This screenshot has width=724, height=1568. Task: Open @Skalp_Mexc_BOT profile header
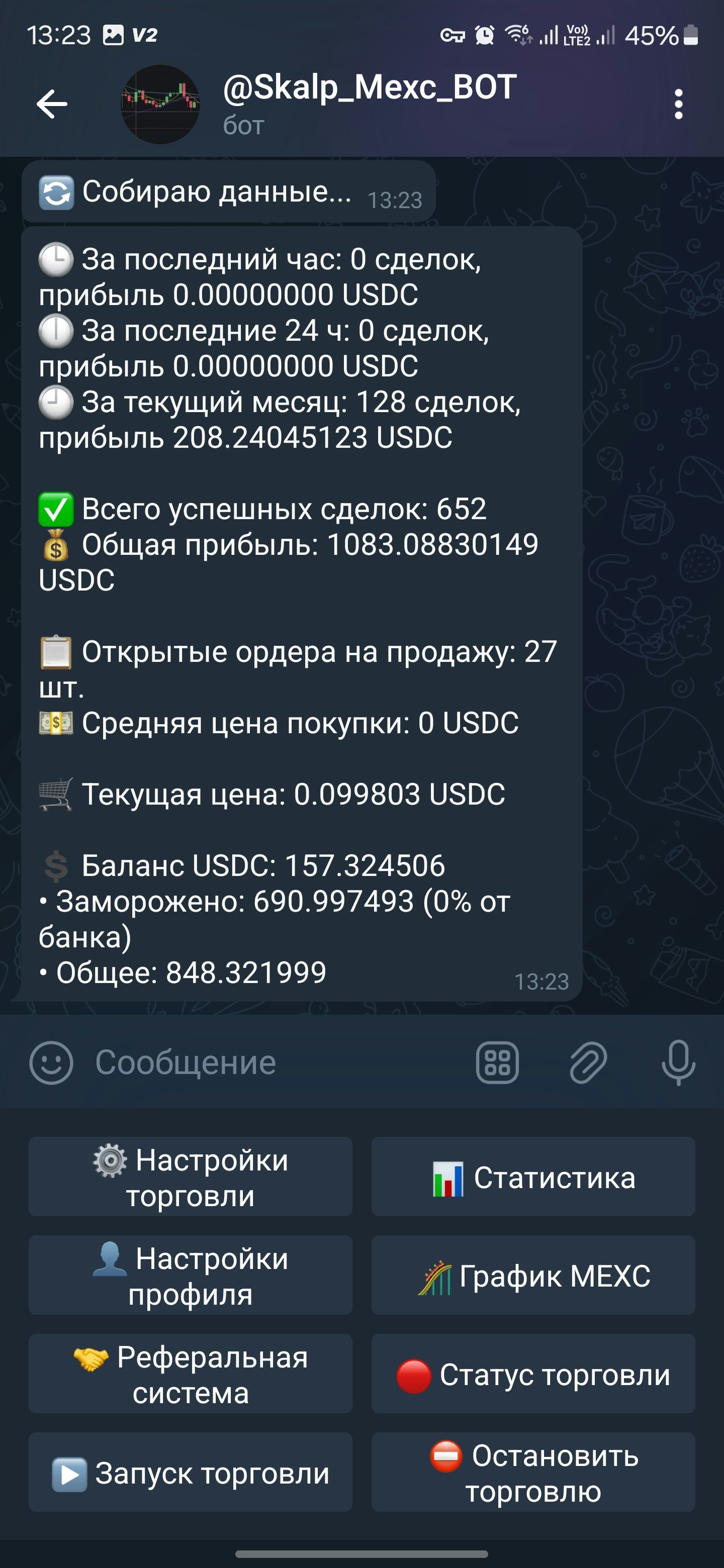[369, 103]
